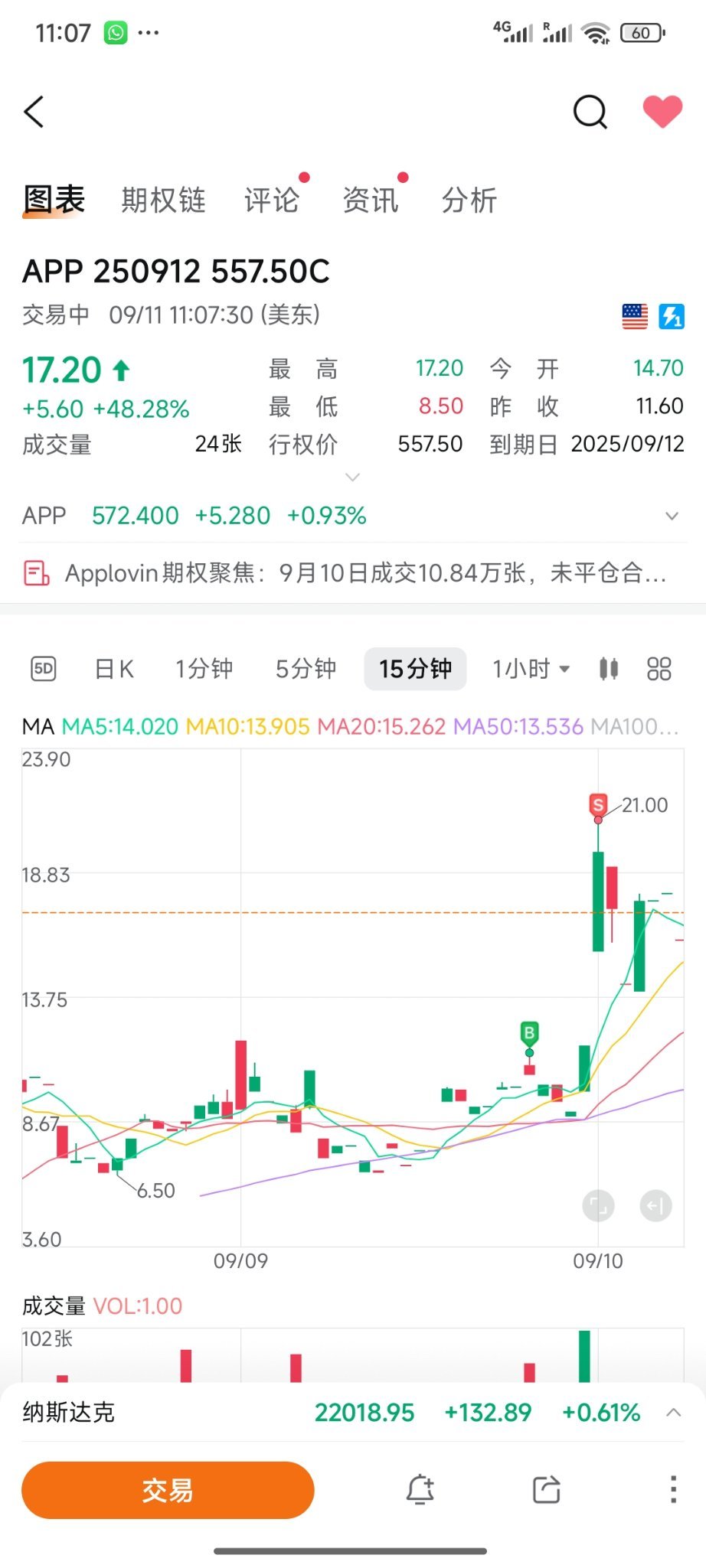Set a price alert with the bell icon
Viewport: 706px width, 1568px height.
[x=420, y=1489]
